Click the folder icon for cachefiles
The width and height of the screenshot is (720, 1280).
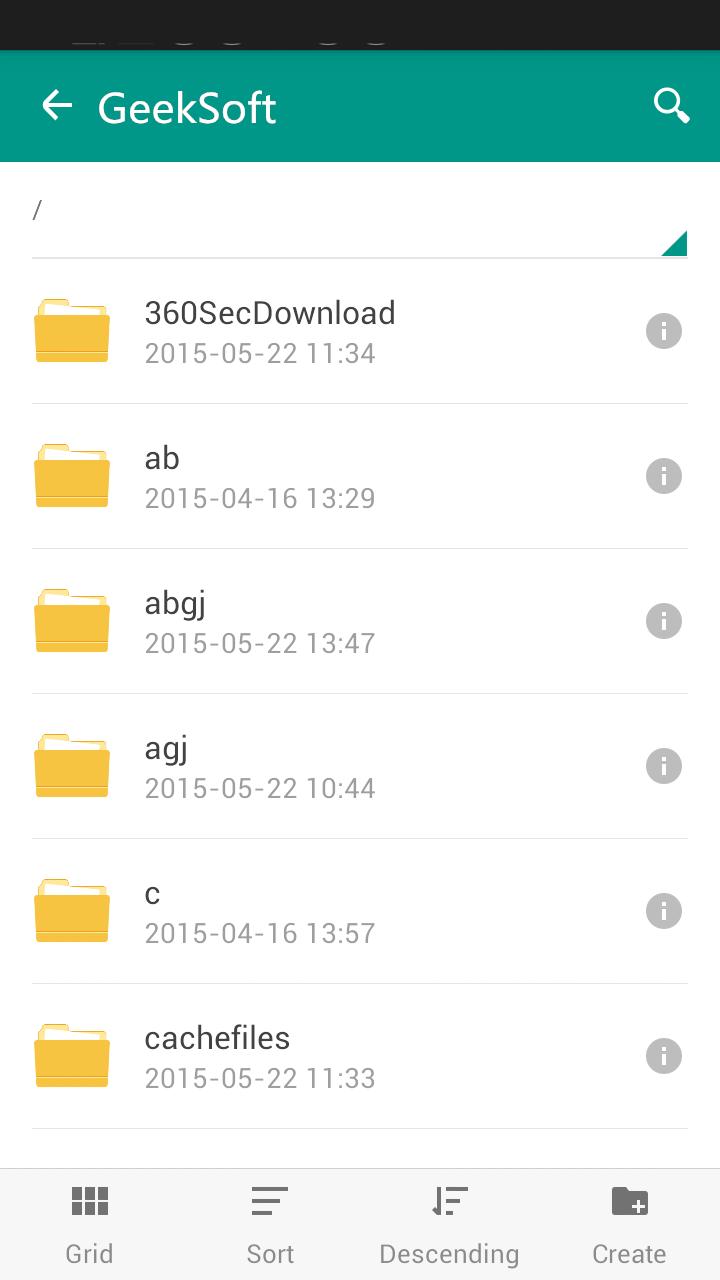coord(71,1056)
